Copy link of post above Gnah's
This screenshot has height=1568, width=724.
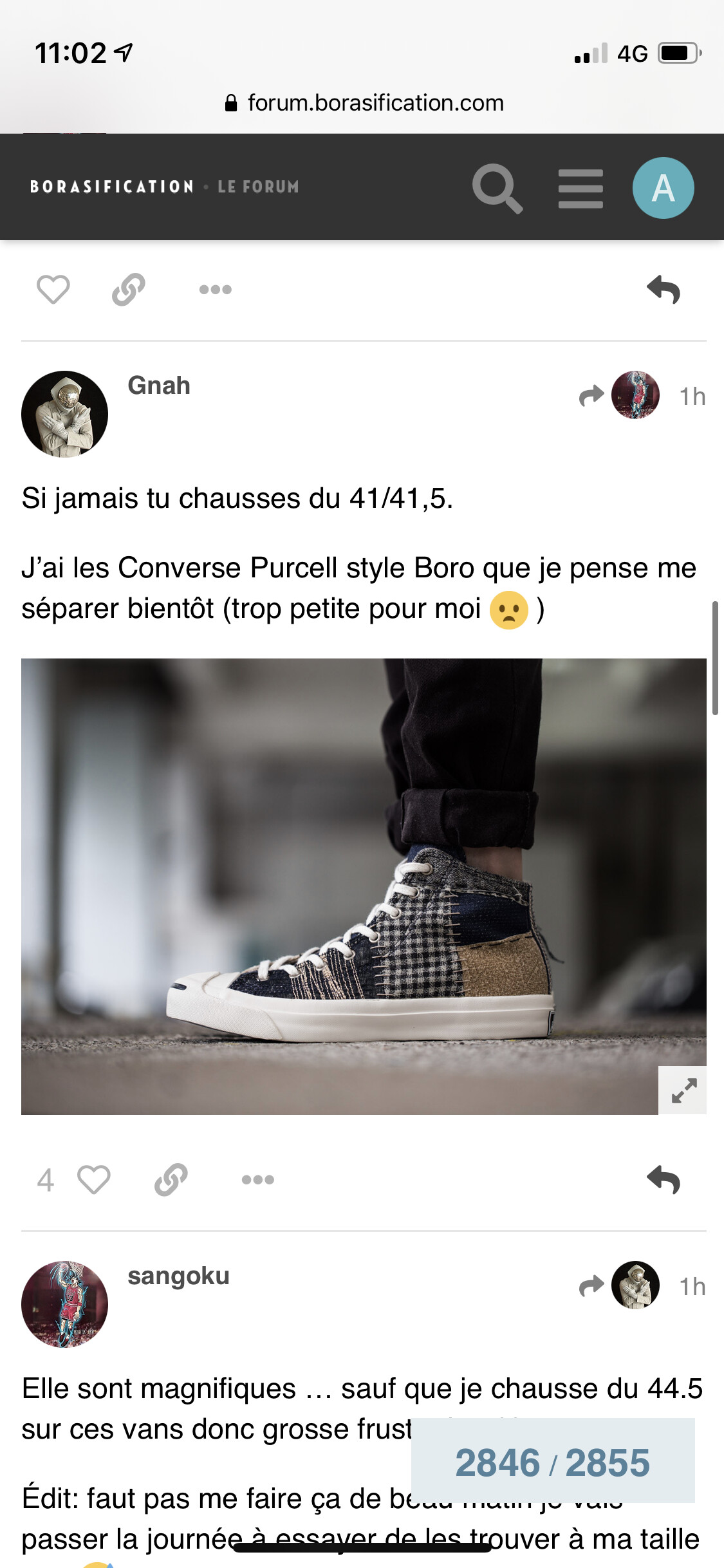[128, 289]
